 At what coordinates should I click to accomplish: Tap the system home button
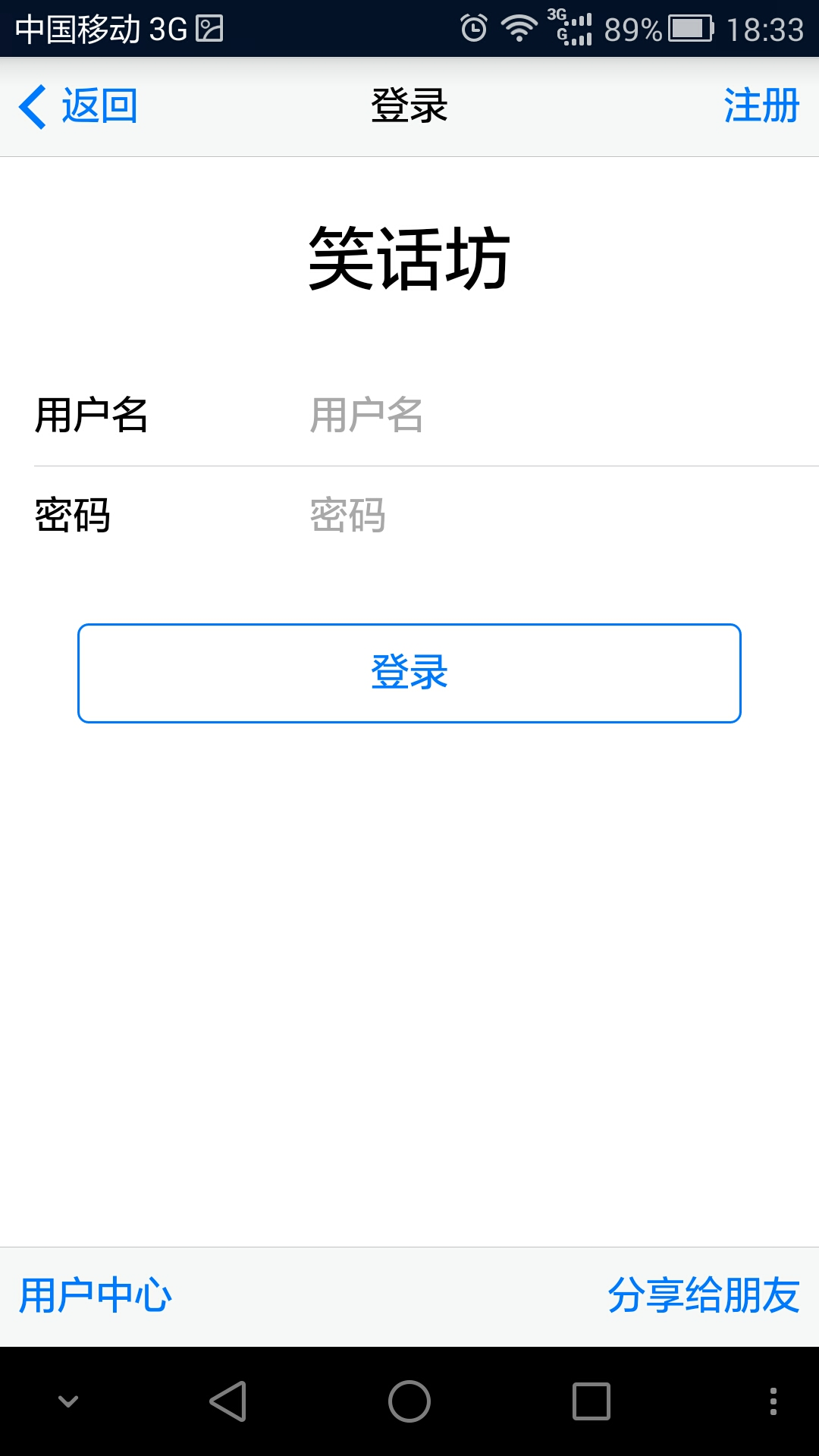[409, 1401]
